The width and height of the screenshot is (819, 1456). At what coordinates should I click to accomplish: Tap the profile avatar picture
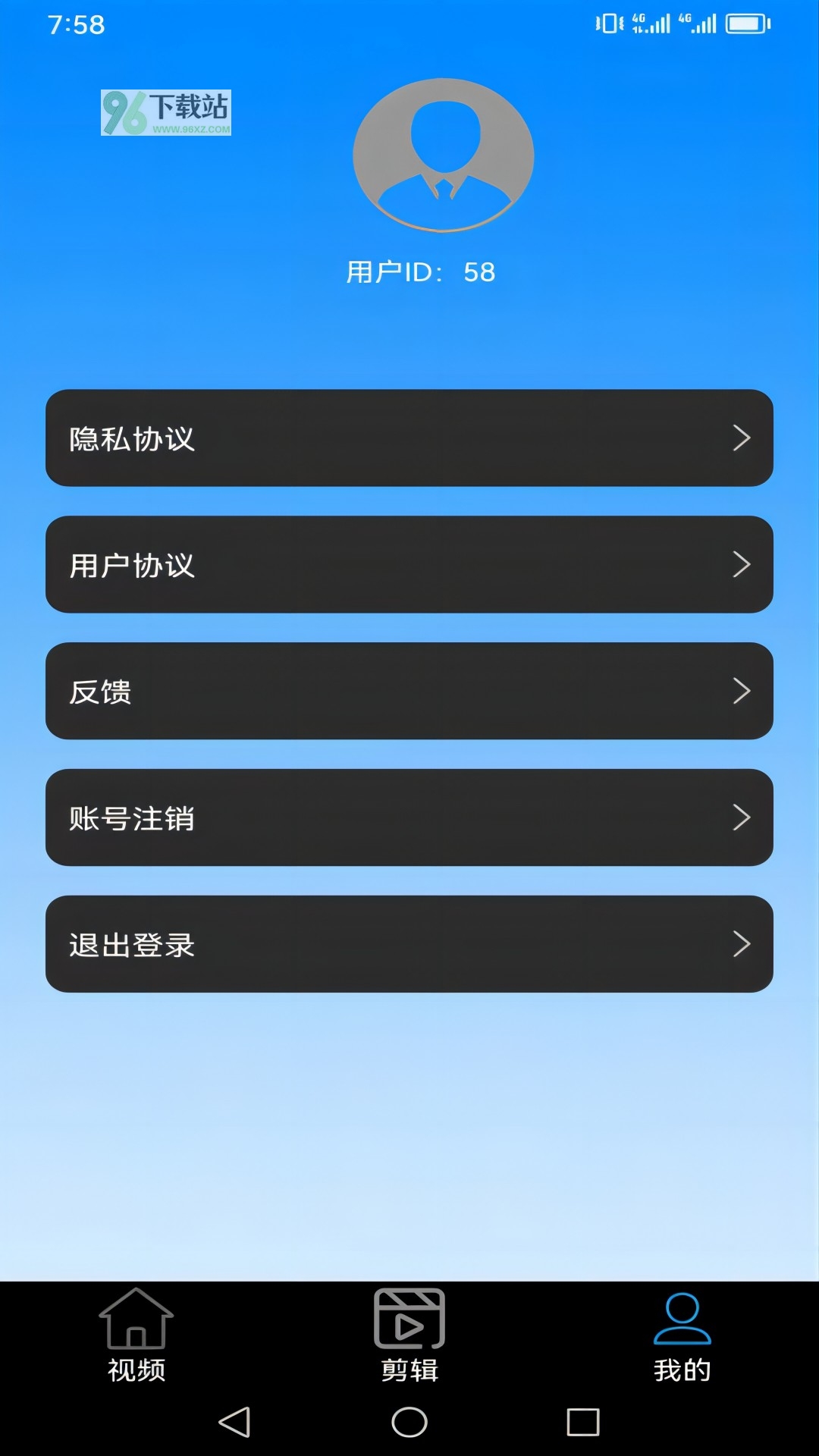click(x=444, y=155)
